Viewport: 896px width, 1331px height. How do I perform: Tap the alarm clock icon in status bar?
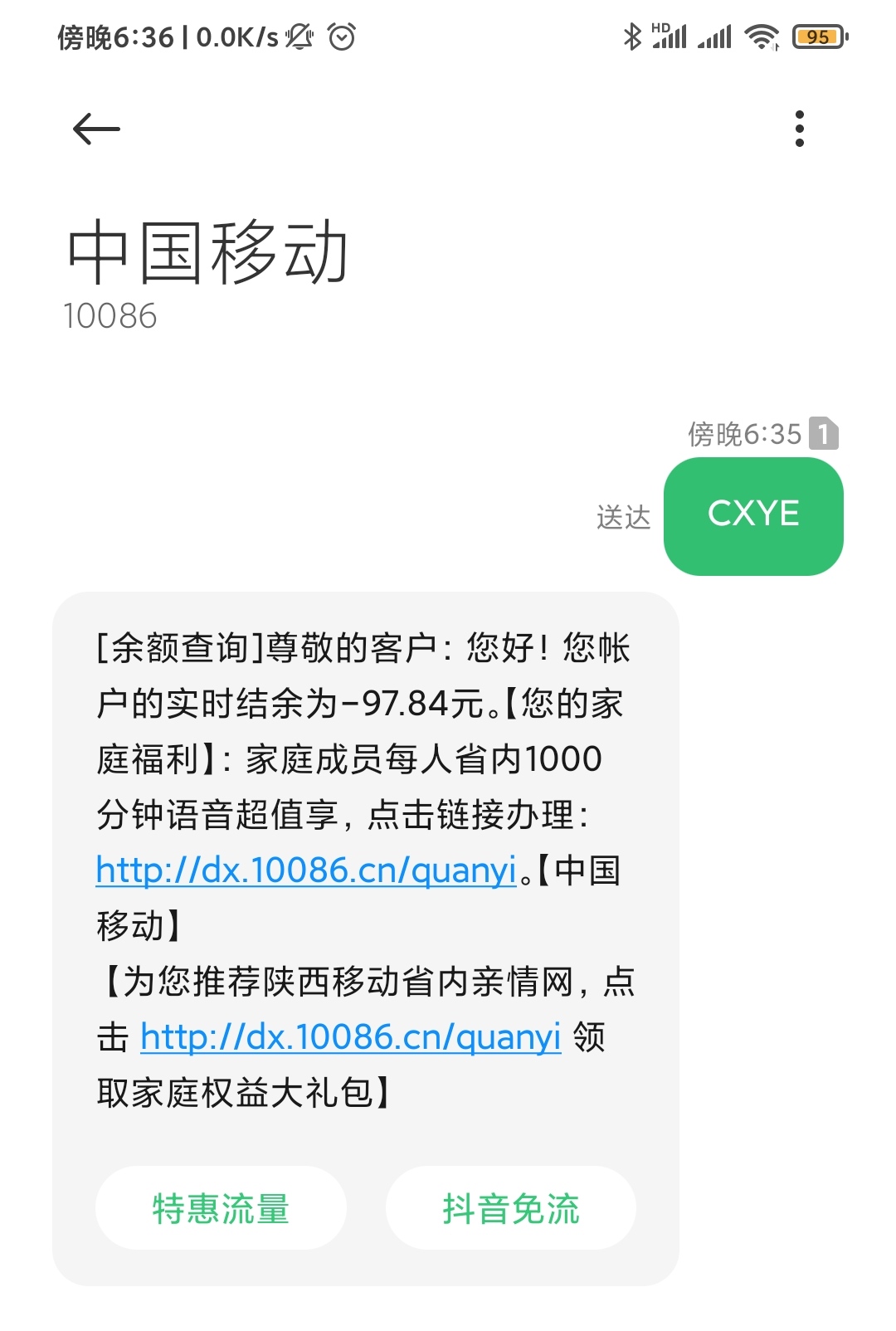coord(340,37)
